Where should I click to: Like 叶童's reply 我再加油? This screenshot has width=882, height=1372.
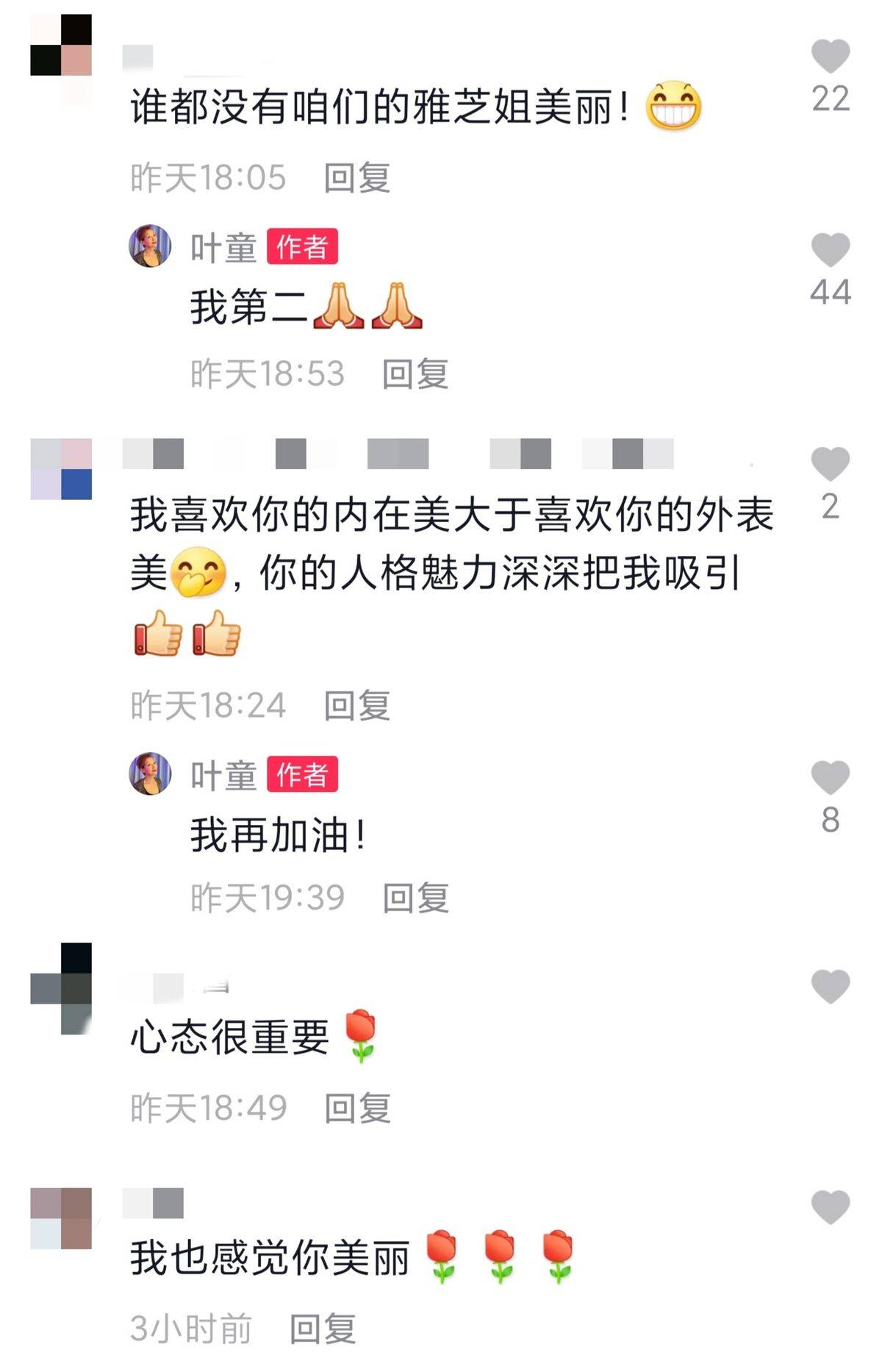[x=830, y=778]
